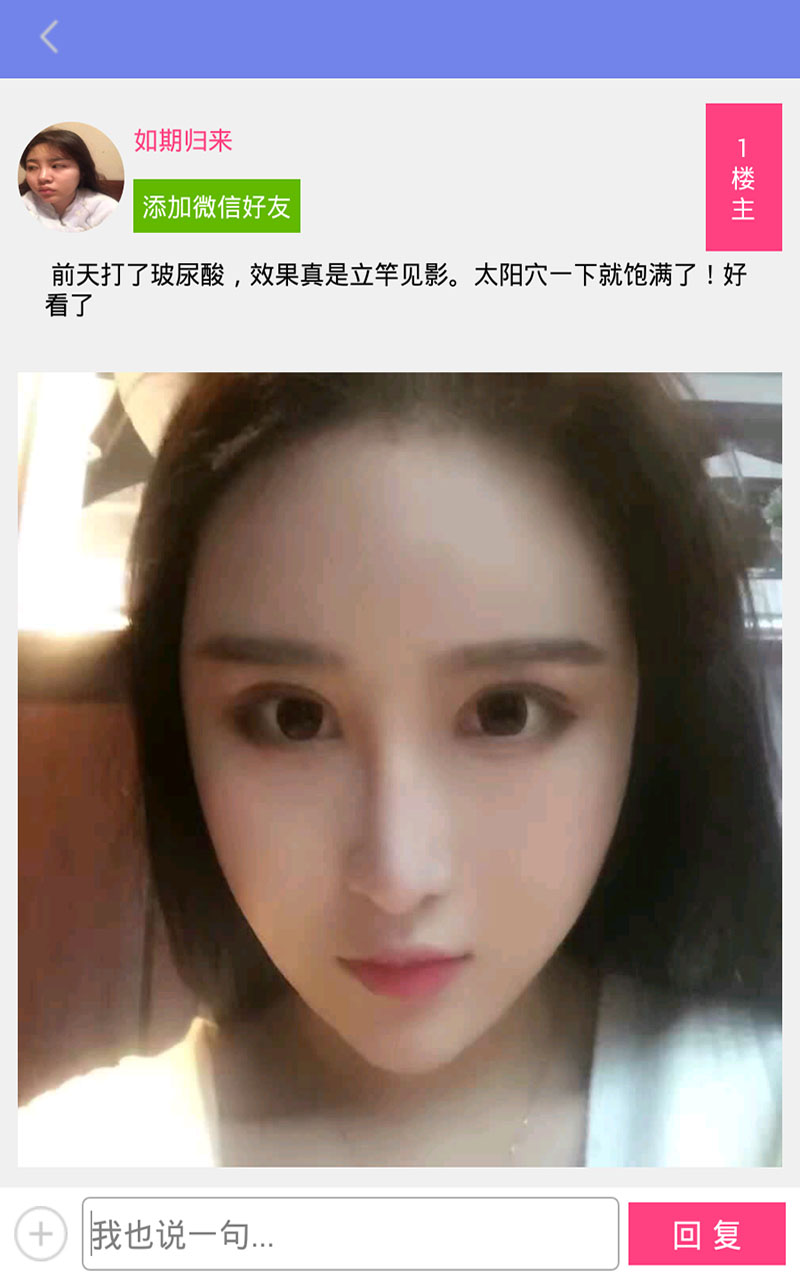Open the large post photo

pyautogui.click(x=400, y=768)
